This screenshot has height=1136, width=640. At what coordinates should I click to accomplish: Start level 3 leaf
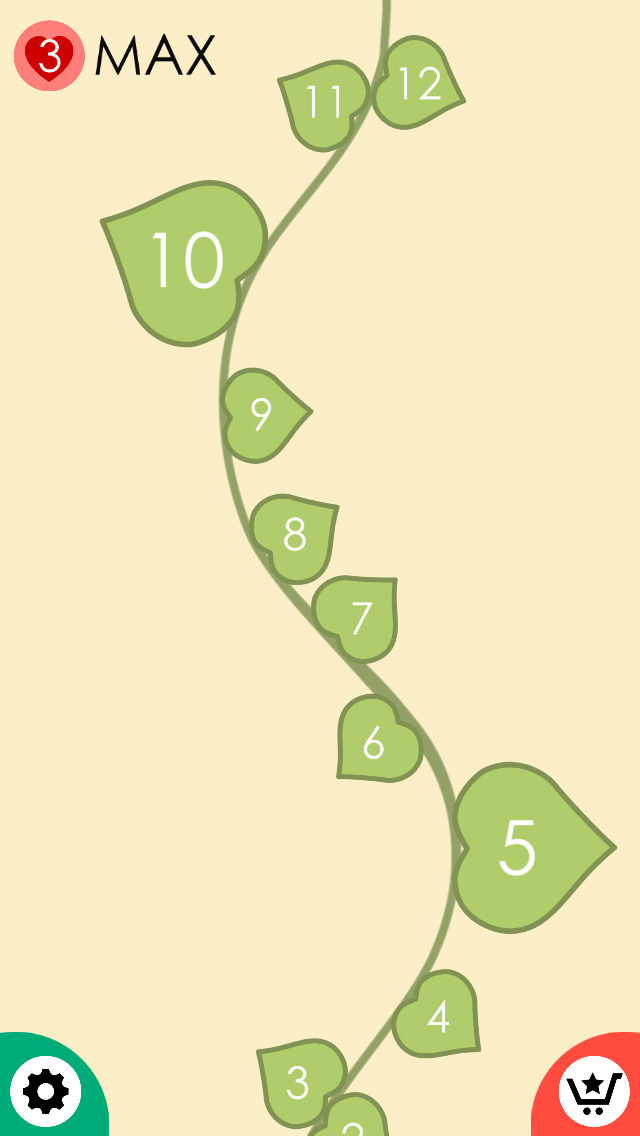pyautogui.click(x=297, y=1082)
